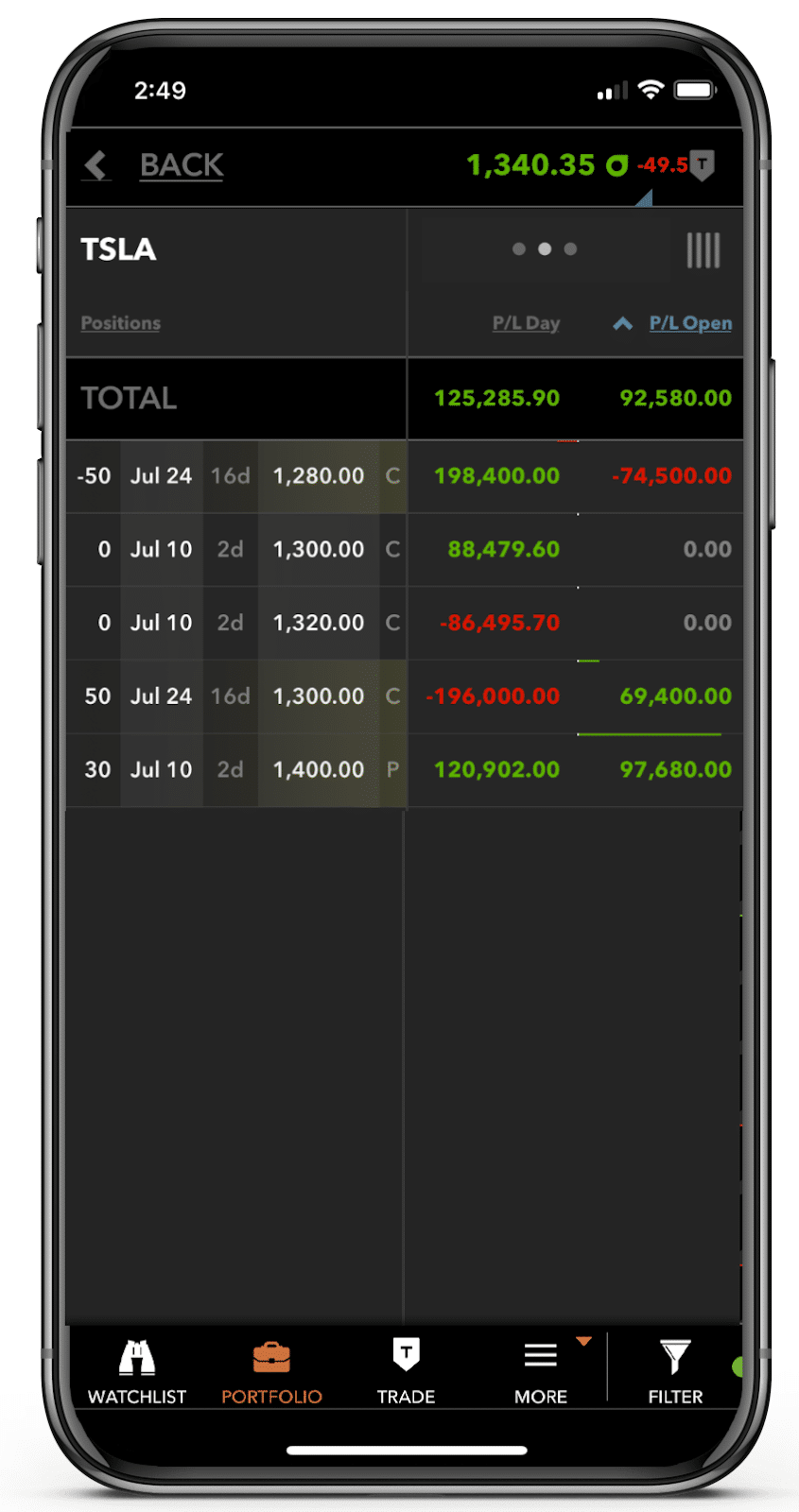Viewport: 799px width, 1512px height.
Task: Switch to the Watchlist tab
Action: [137, 1372]
